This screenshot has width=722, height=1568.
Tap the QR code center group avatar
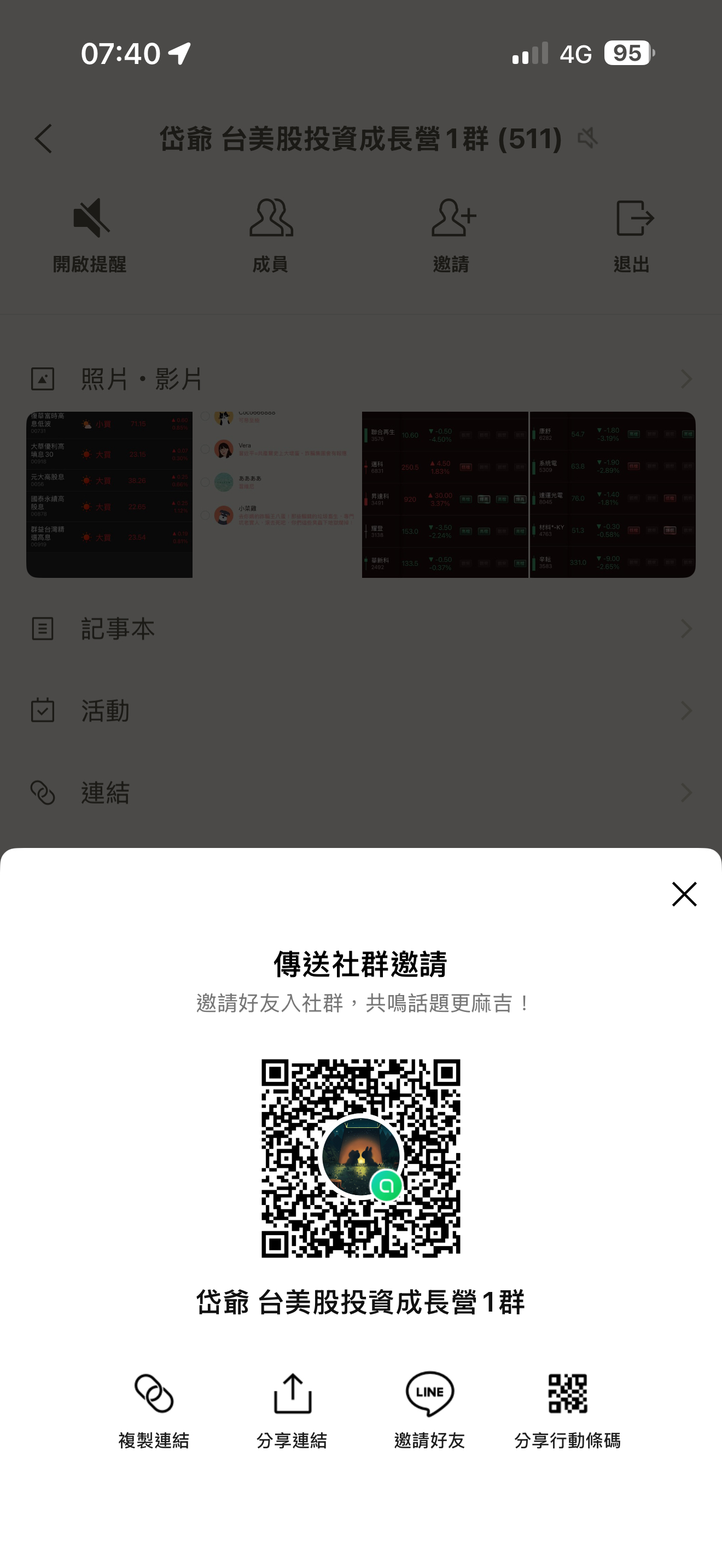tap(361, 1154)
